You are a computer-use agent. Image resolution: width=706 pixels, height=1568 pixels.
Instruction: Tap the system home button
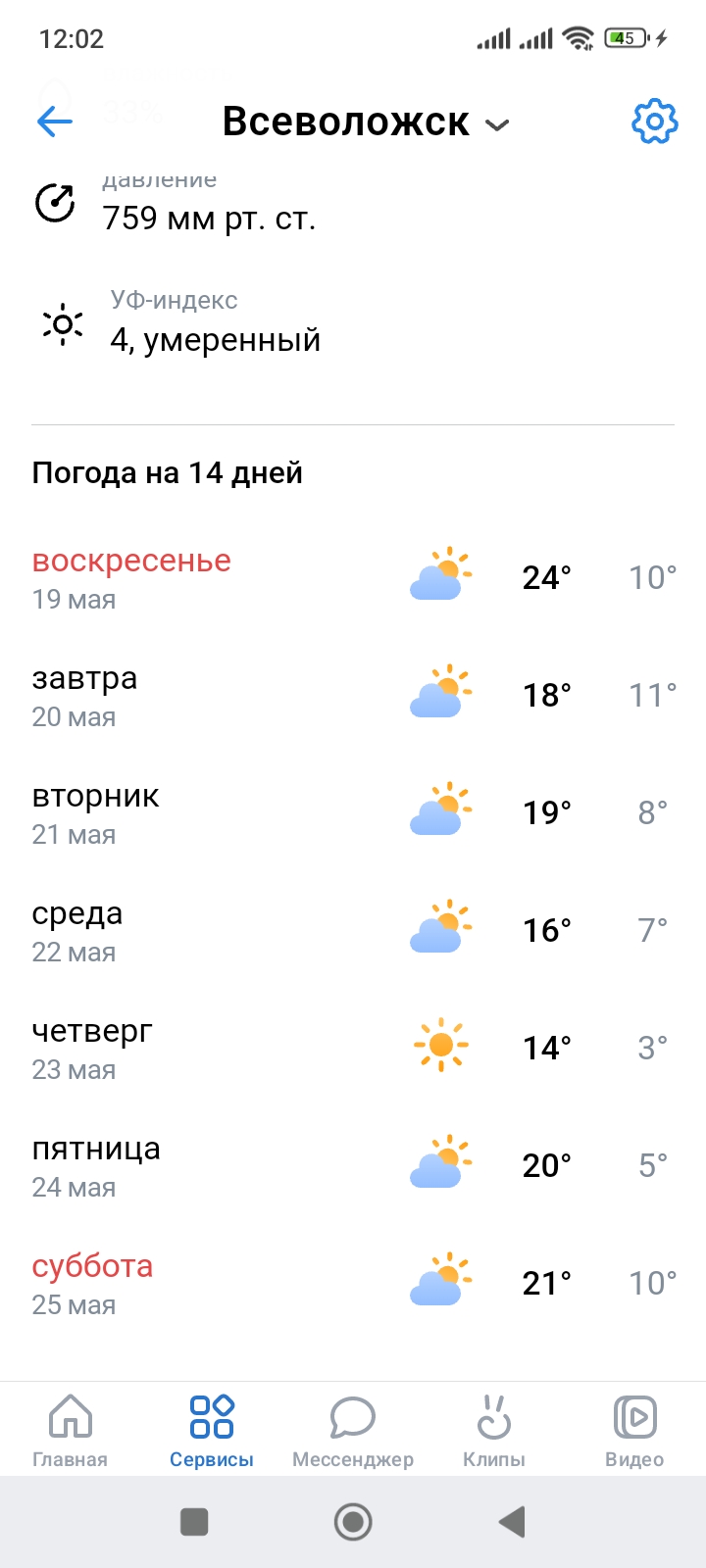click(x=353, y=1522)
